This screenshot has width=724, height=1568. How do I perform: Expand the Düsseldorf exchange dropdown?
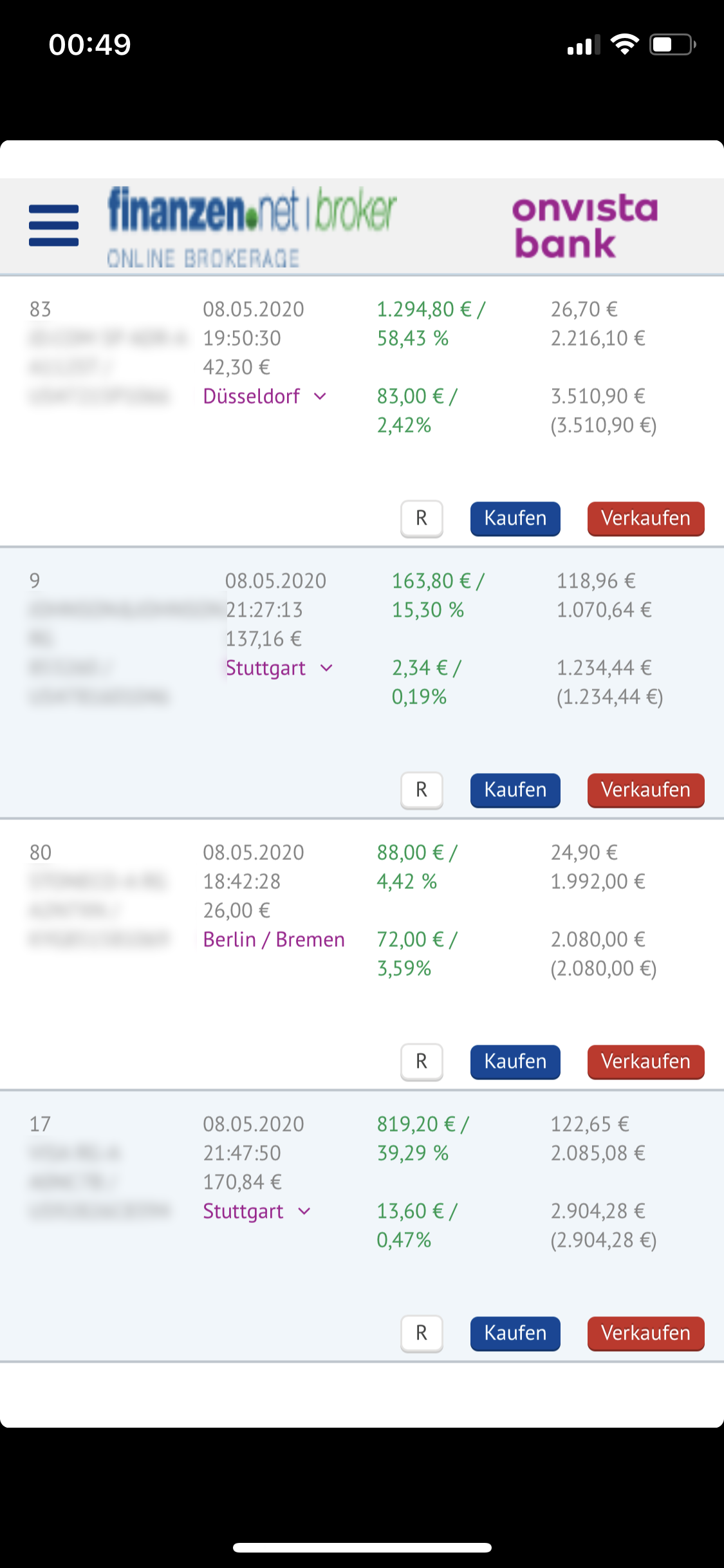[x=265, y=397]
